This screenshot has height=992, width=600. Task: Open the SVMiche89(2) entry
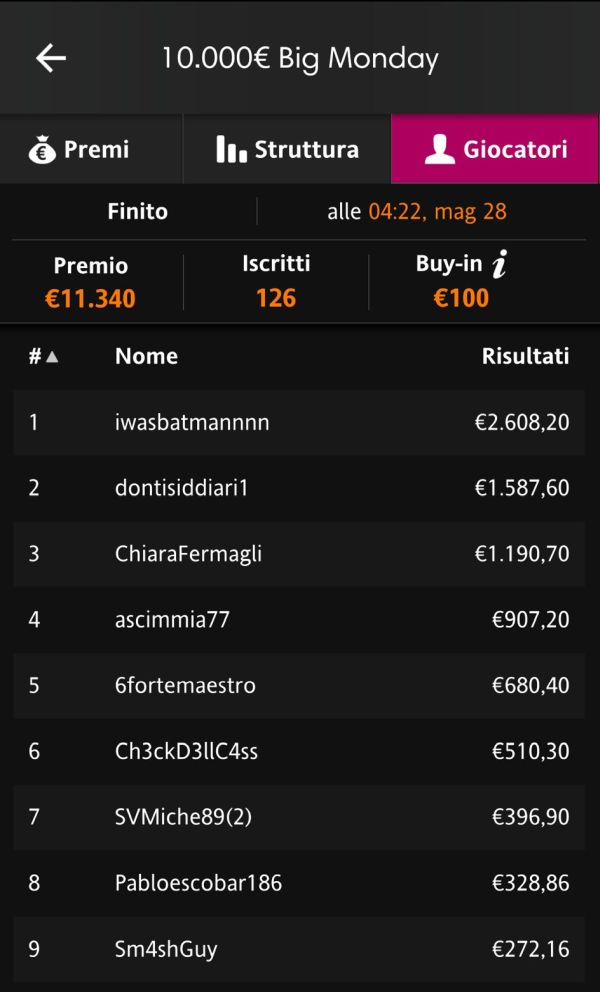(299, 817)
